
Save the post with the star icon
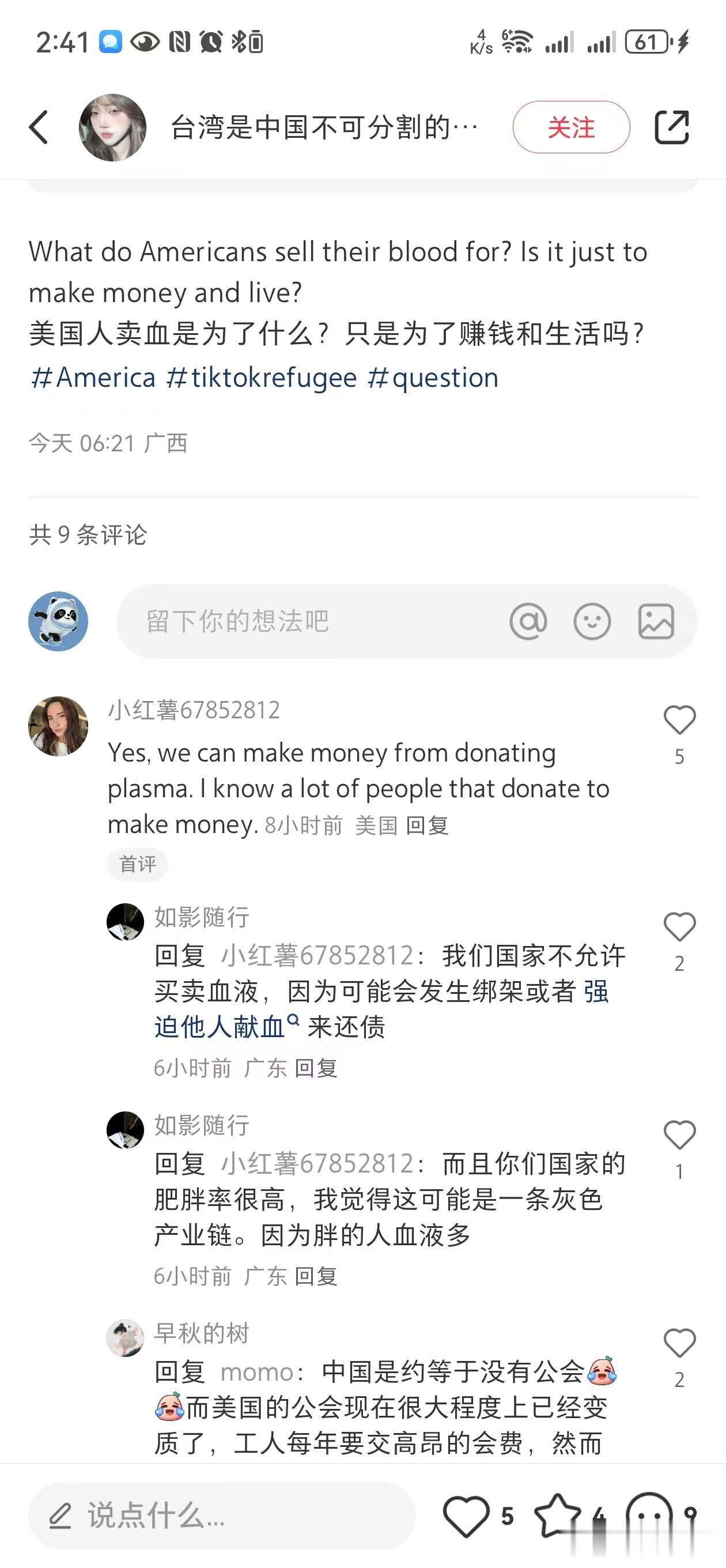(557, 1516)
